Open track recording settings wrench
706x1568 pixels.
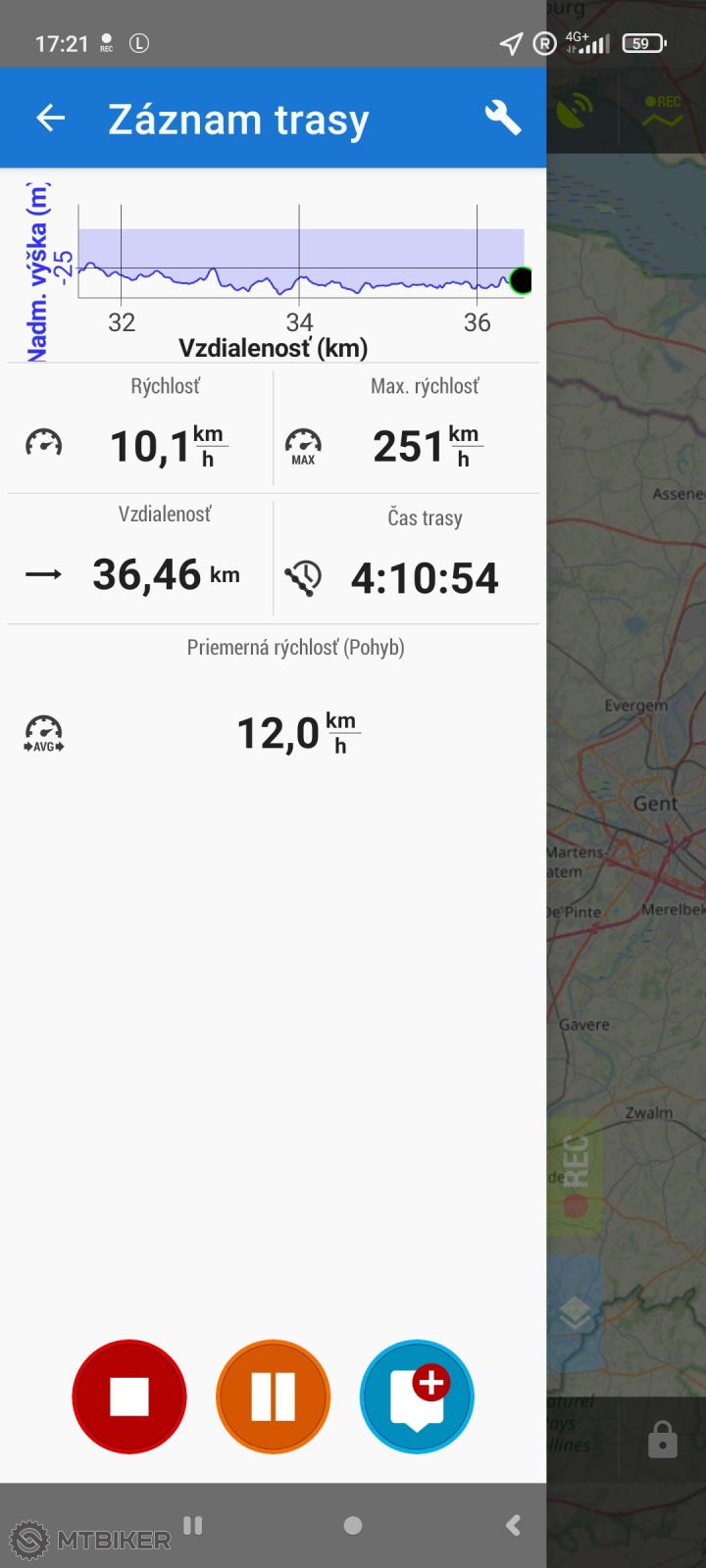502,118
